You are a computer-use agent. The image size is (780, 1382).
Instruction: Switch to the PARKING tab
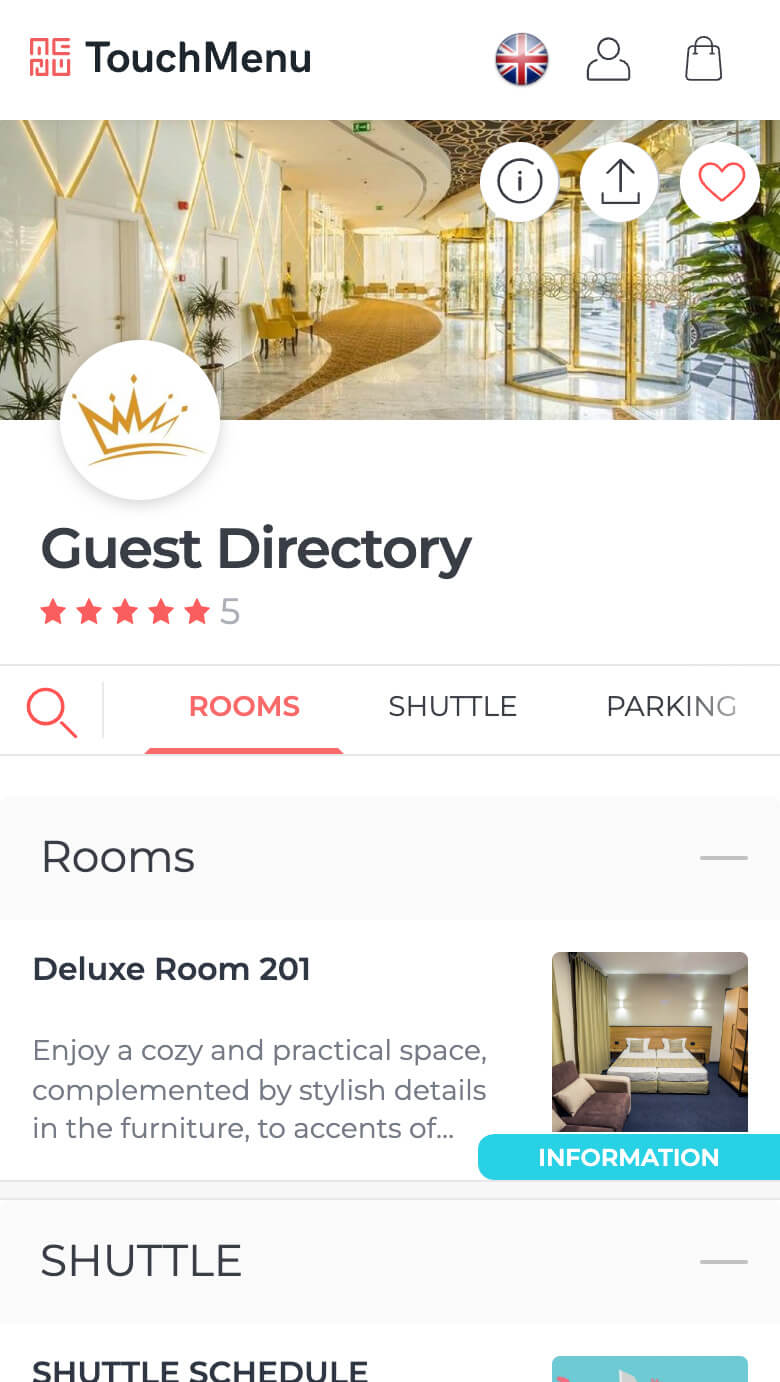coord(671,707)
